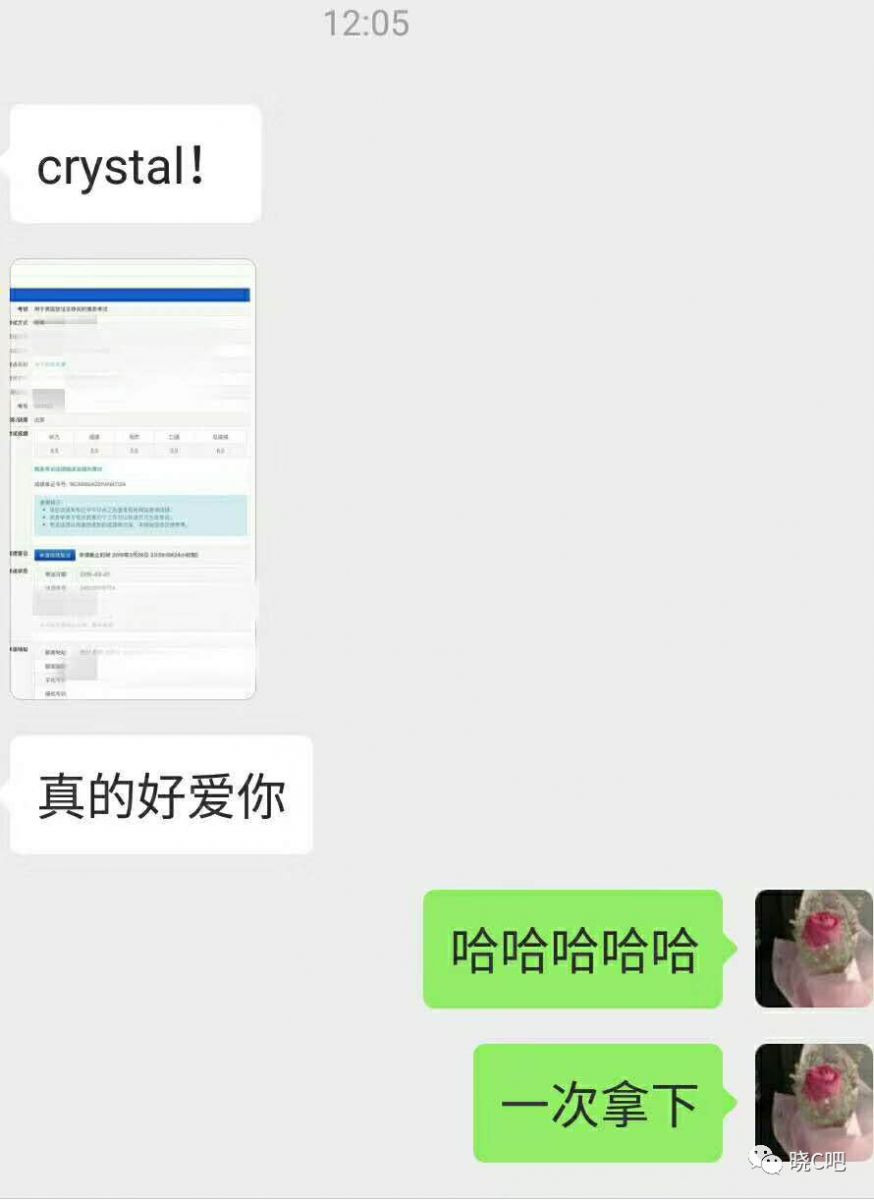This screenshot has width=874, height=1200.
Task: Open the rose avatar beside 哈哈哈哈哈
Action: (x=813, y=948)
